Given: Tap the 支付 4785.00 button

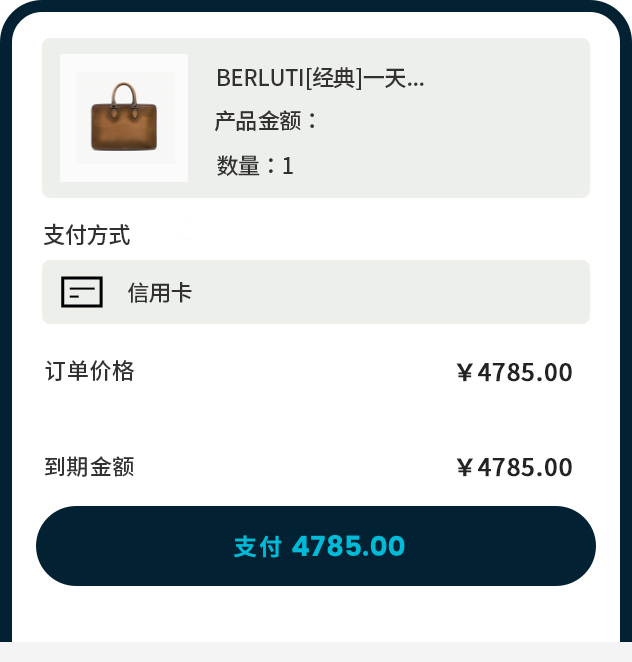Looking at the screenshot, I should (316, 546).
